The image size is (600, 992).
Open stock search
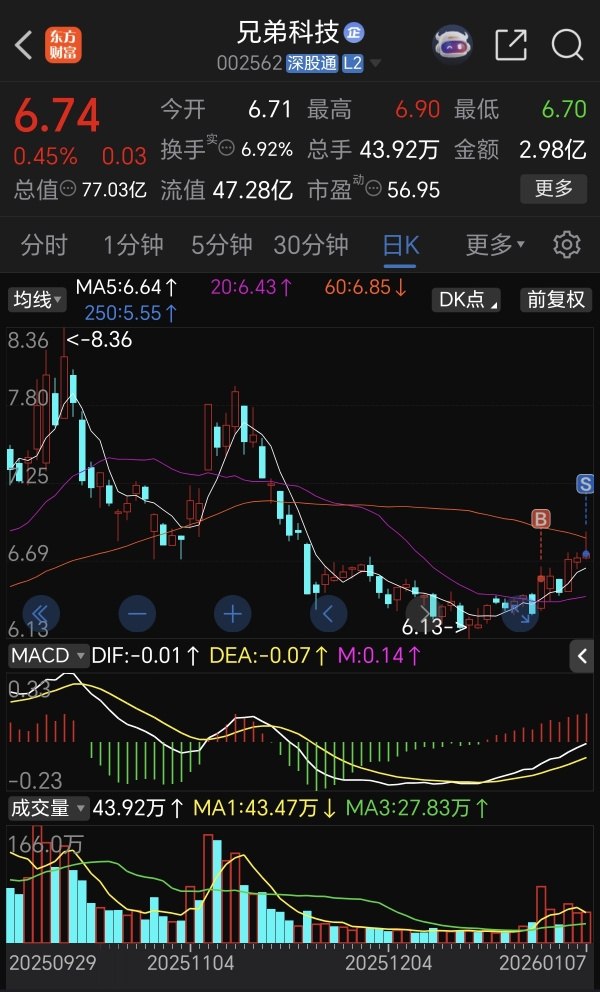pos(567,45)
